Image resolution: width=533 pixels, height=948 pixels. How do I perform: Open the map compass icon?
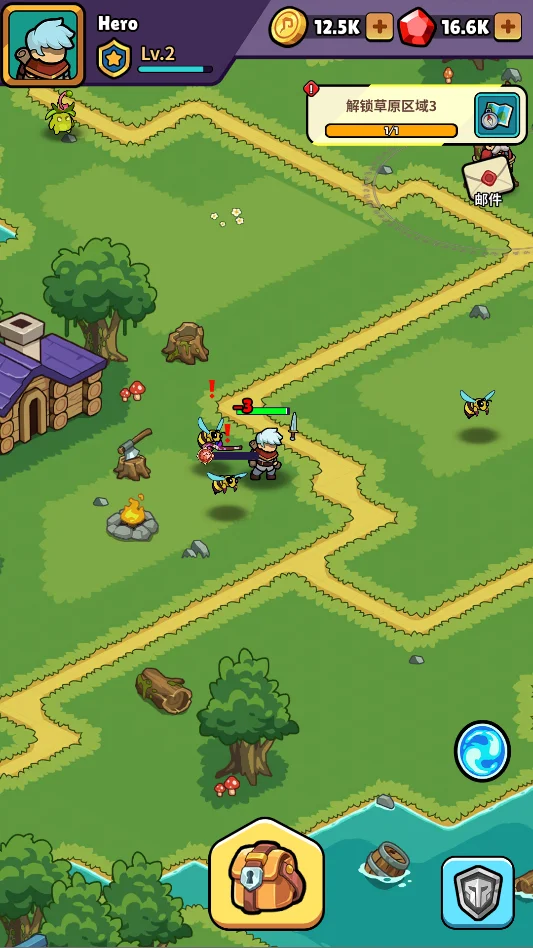[x=497, y=114]
